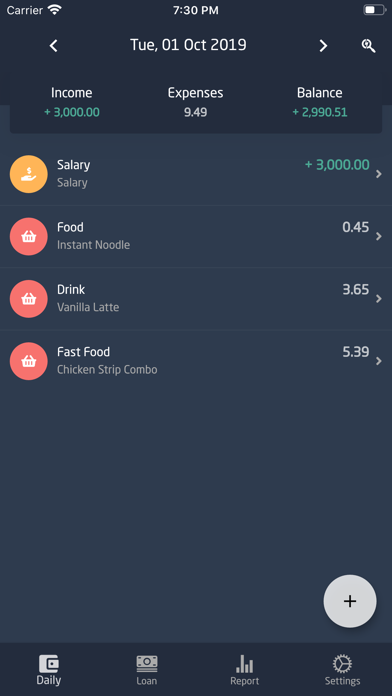Screen dimensions: 392x696
Task: Open the Food Instant Noodle entry
Action: click(196, 237)
